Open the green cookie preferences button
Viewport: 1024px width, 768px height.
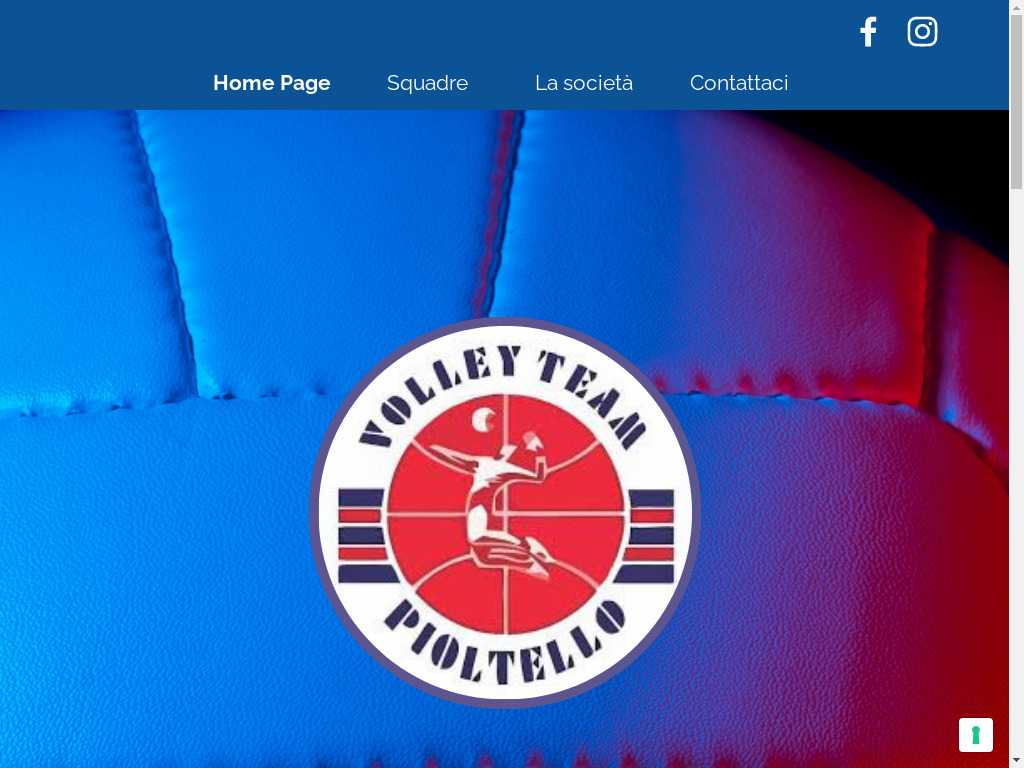point(975,735)
